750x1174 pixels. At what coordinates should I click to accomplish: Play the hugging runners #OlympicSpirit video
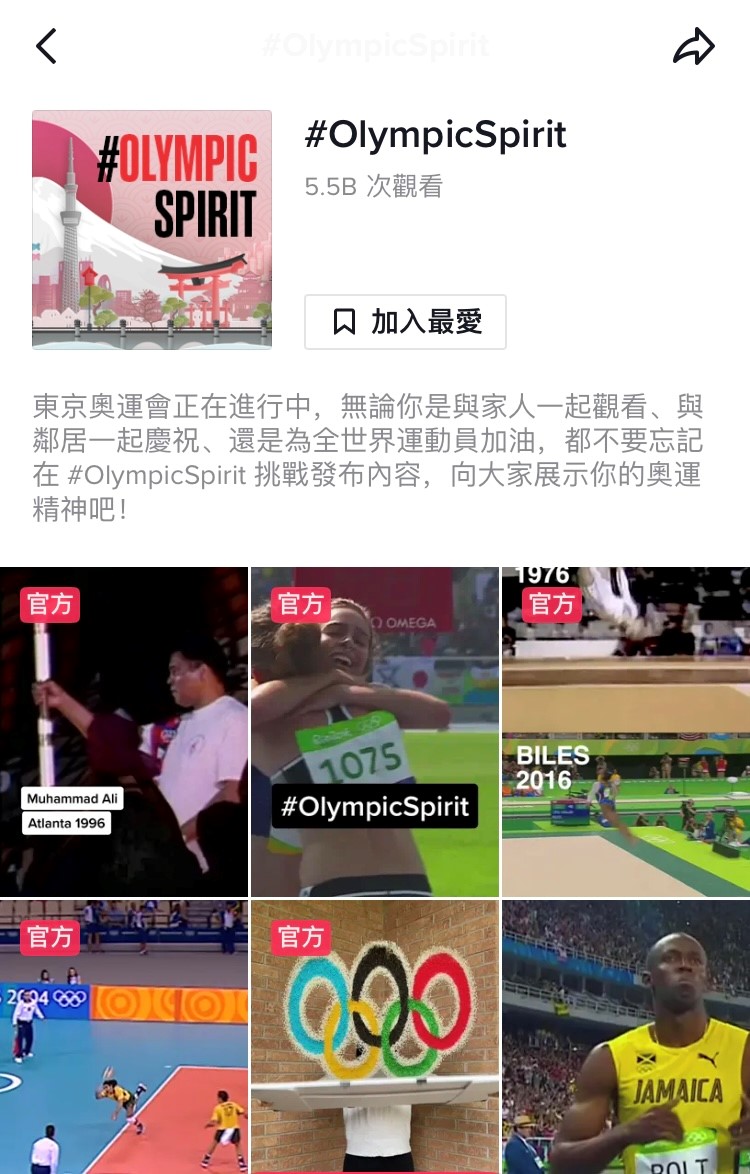[374, 732]
